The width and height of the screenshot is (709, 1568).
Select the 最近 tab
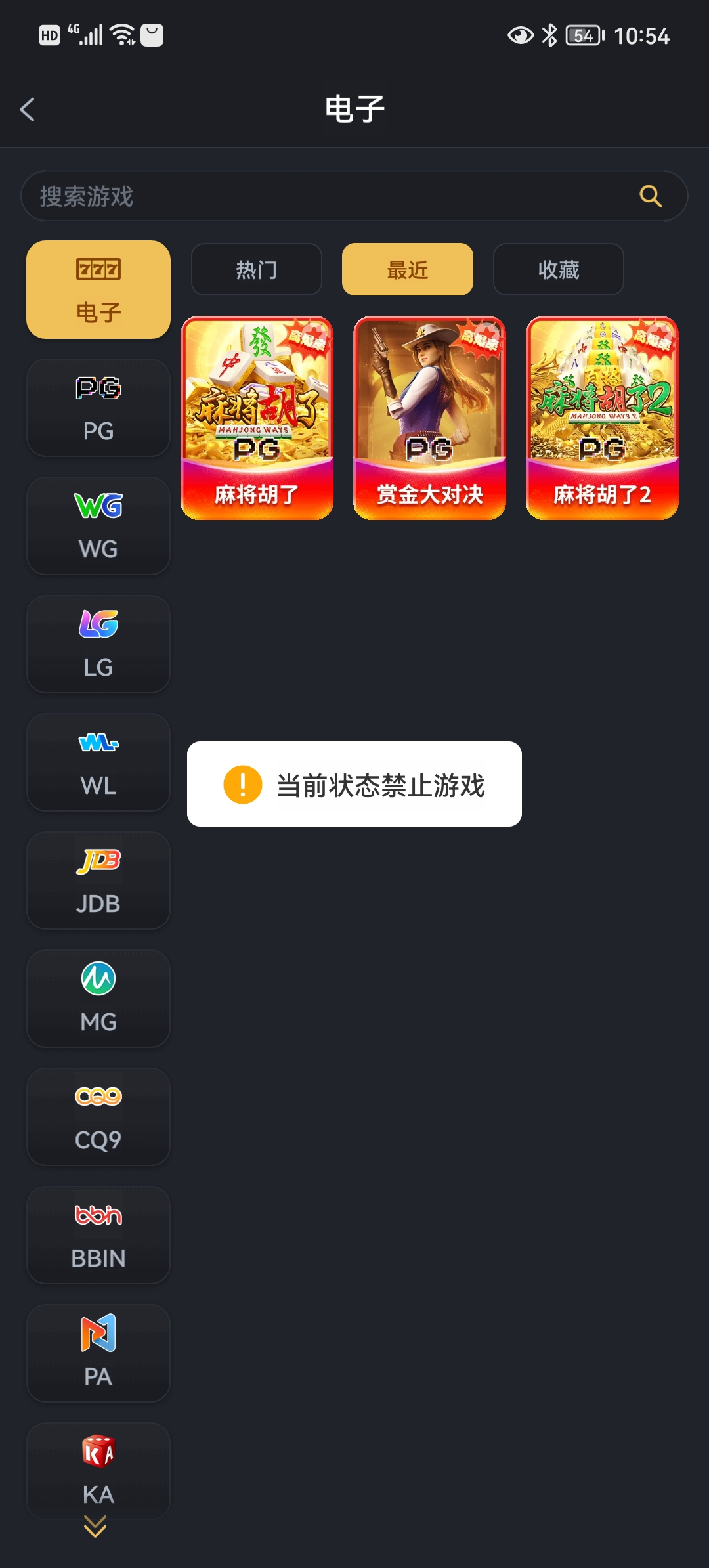point(408,270)
